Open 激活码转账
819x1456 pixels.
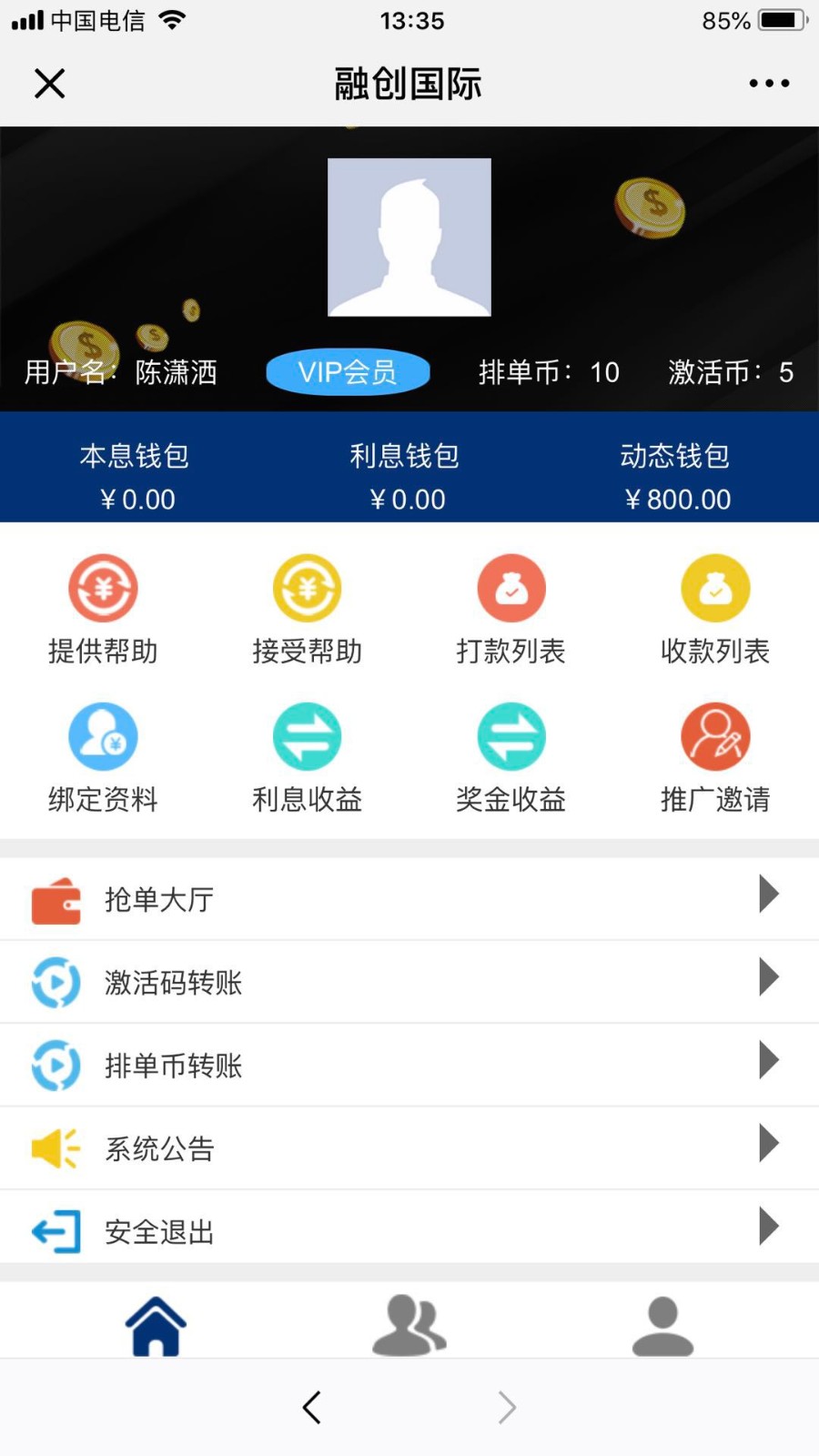pyautogui.click(x=409, y=982)
